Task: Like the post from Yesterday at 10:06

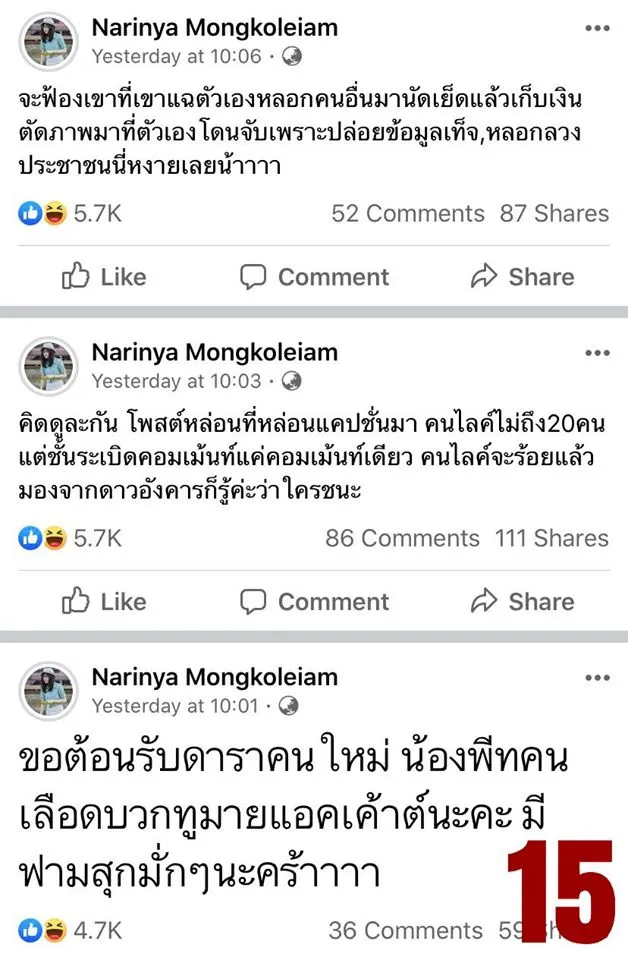Action: coord(104,277)
